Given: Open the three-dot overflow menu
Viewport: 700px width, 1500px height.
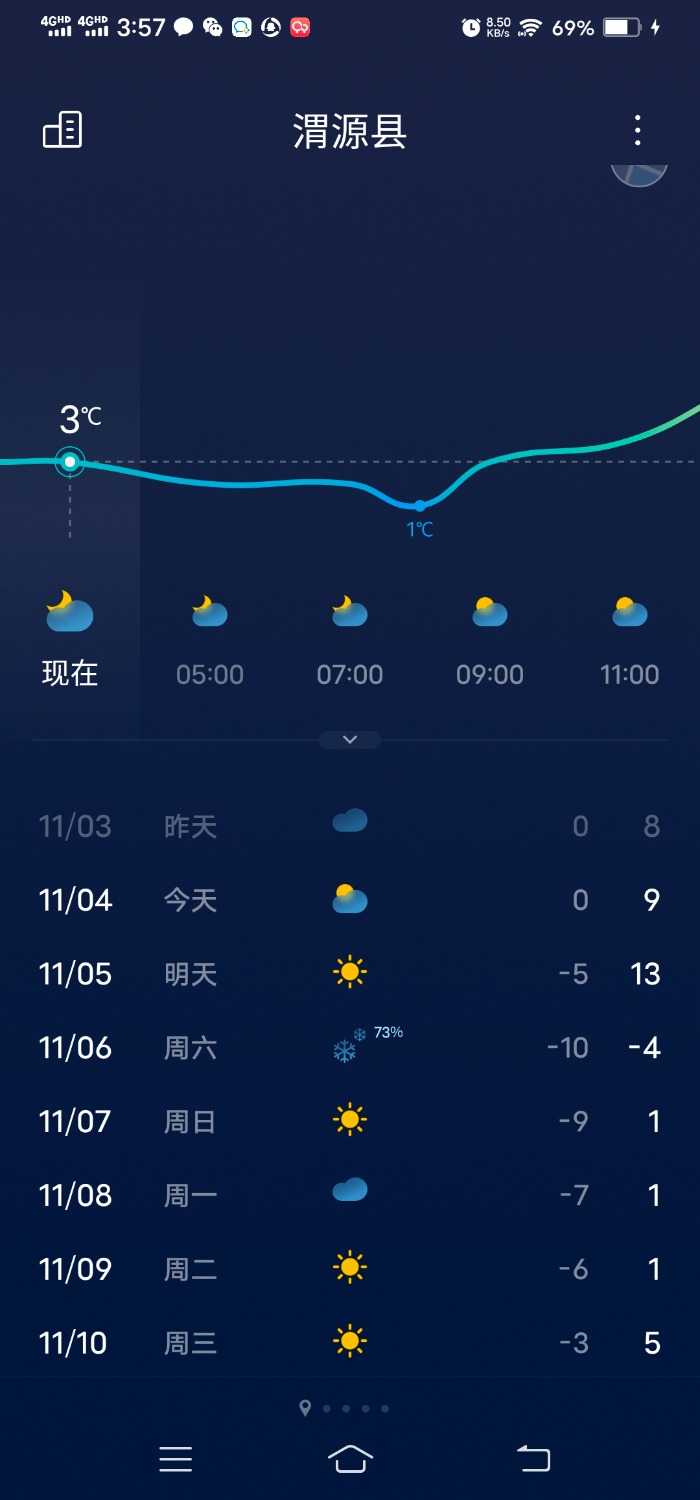Looking at the screenshot, I should (x=637, y=130).
